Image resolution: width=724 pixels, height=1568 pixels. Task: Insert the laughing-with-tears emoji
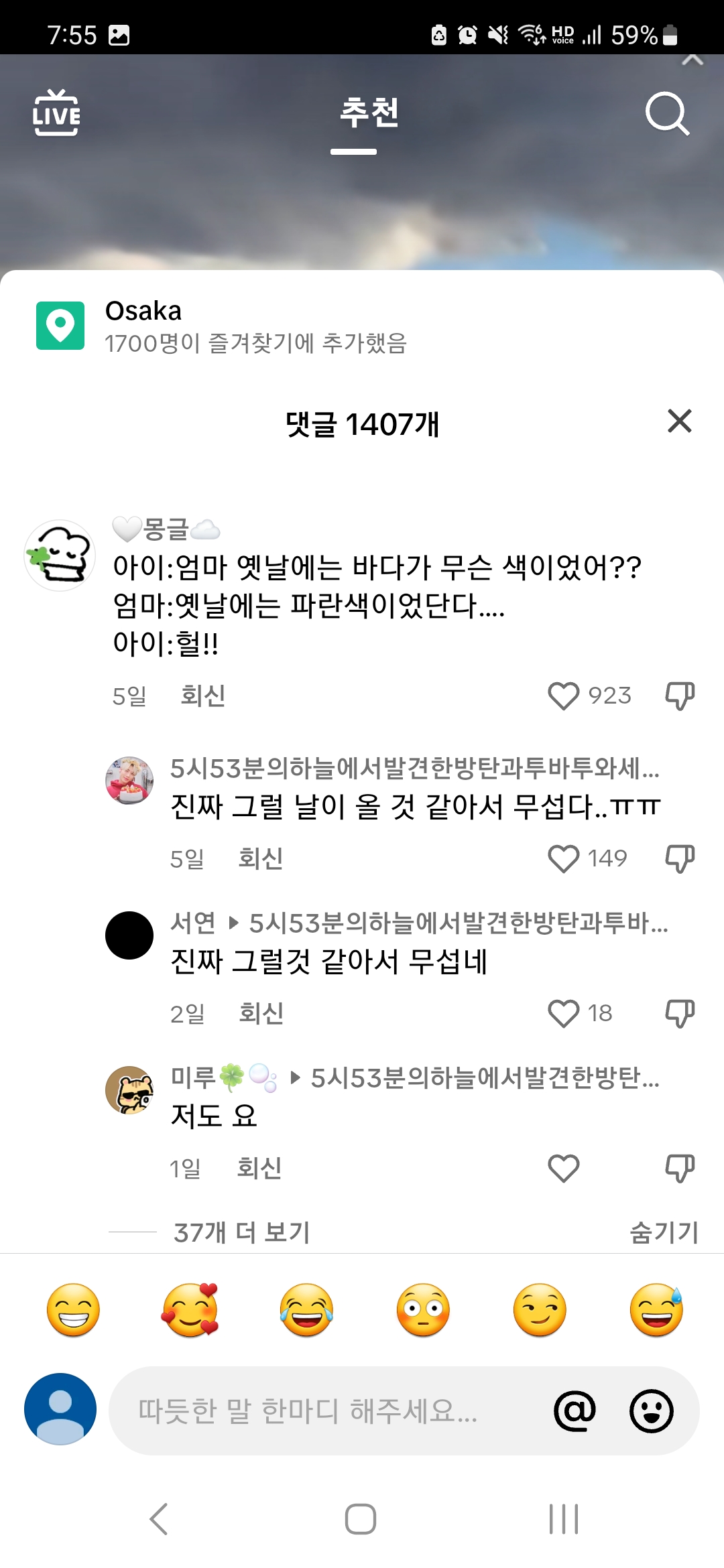[x=306, y=1310]
